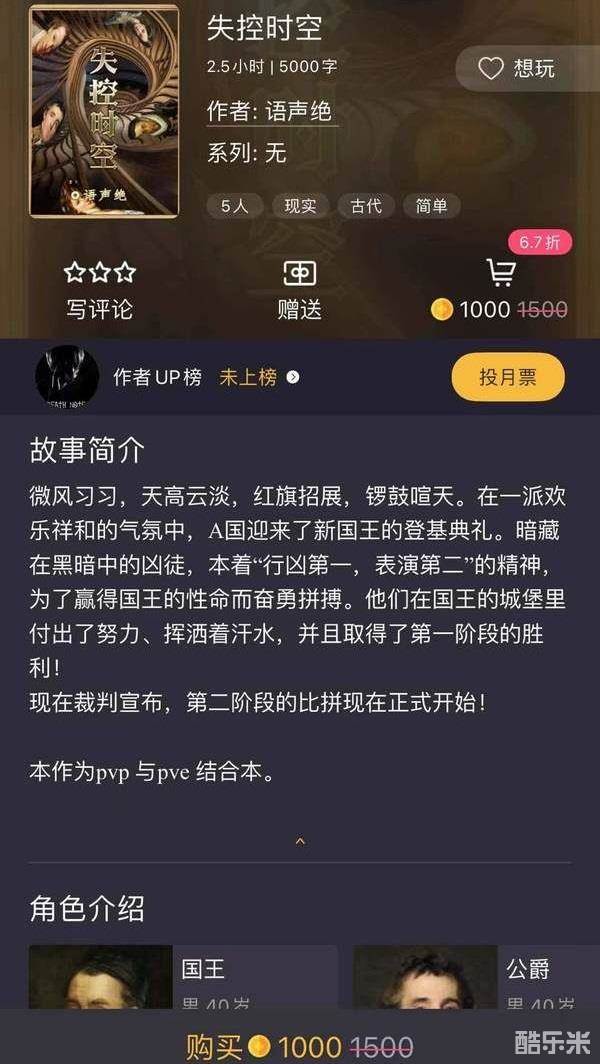
Task: Open the 失控时空 cover image
Action: coord(104,111)
